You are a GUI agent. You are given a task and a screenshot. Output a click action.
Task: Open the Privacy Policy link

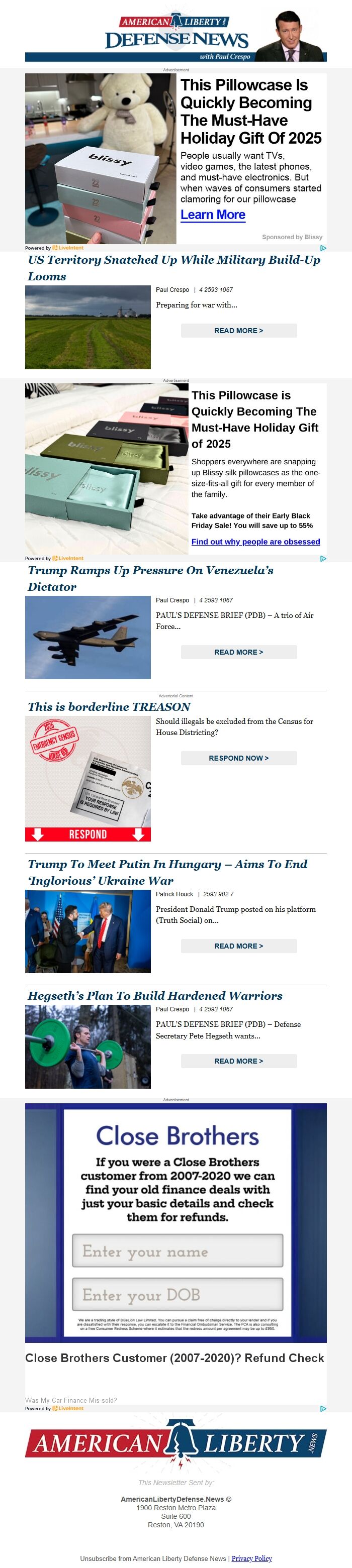coord(251,1558)
